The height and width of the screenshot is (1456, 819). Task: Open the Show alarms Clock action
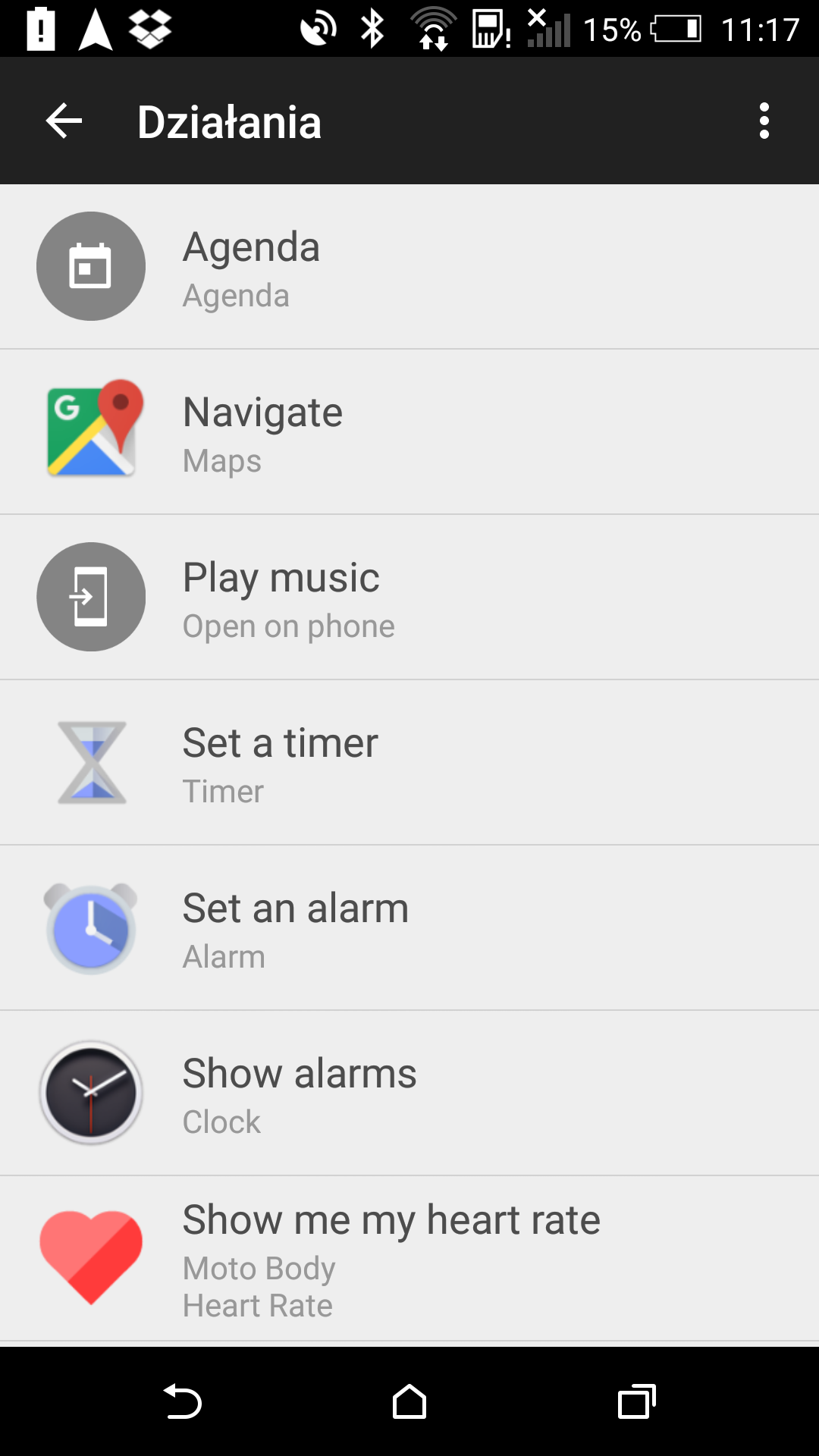pos(409,1093)
